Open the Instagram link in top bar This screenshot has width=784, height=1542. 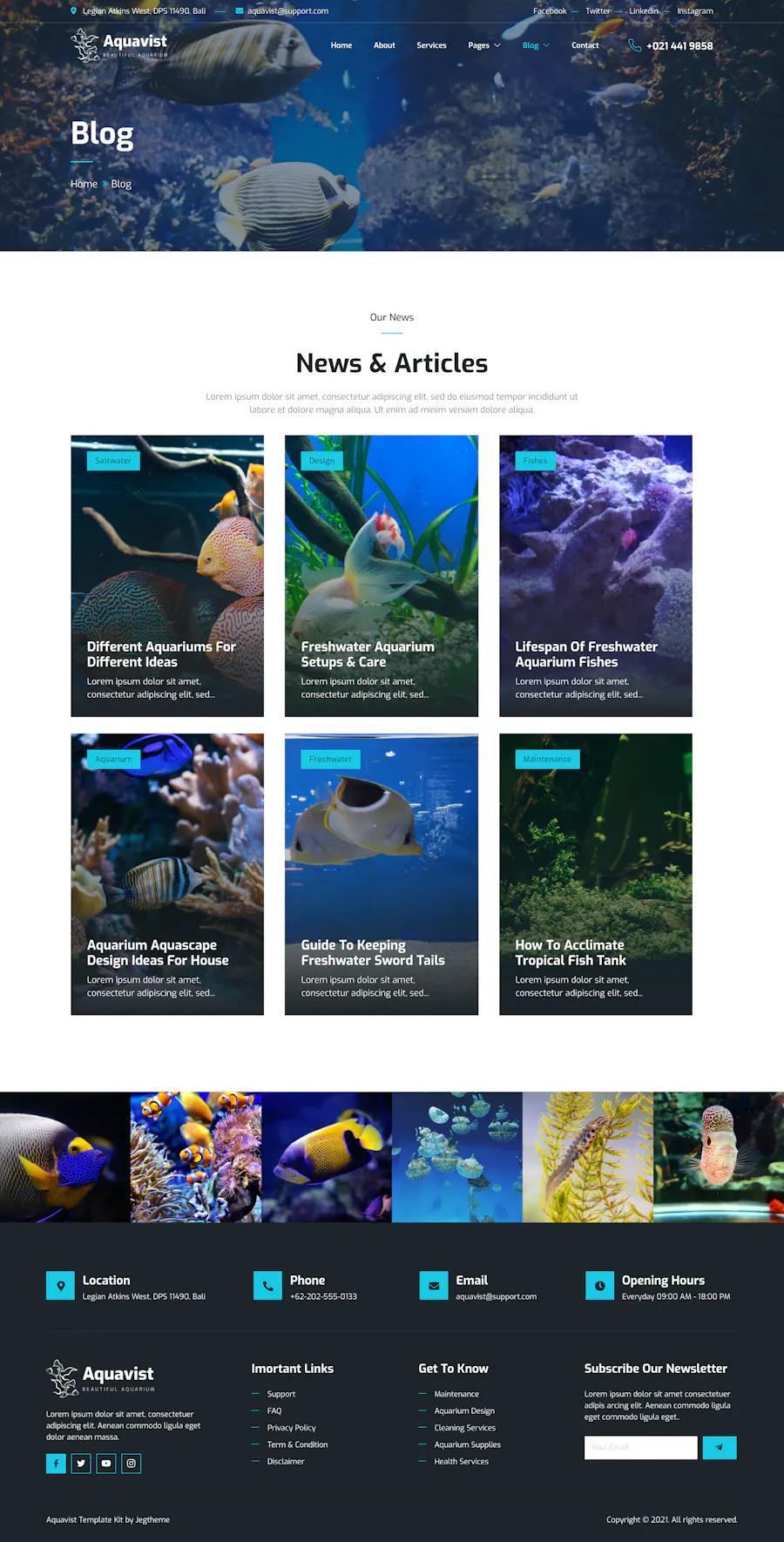(695, 11)
